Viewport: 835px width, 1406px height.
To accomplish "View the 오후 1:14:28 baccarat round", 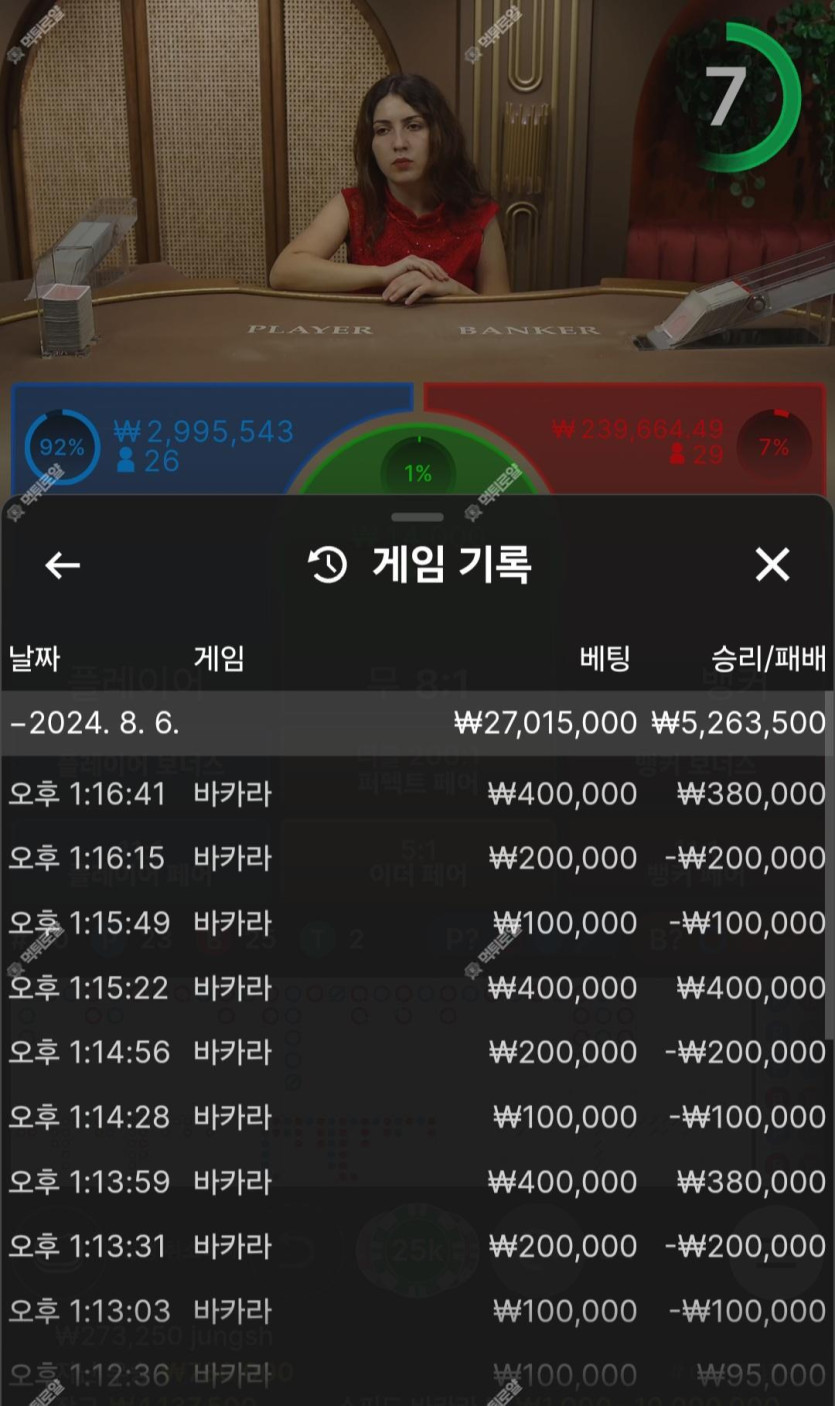I will (417, 1117).
